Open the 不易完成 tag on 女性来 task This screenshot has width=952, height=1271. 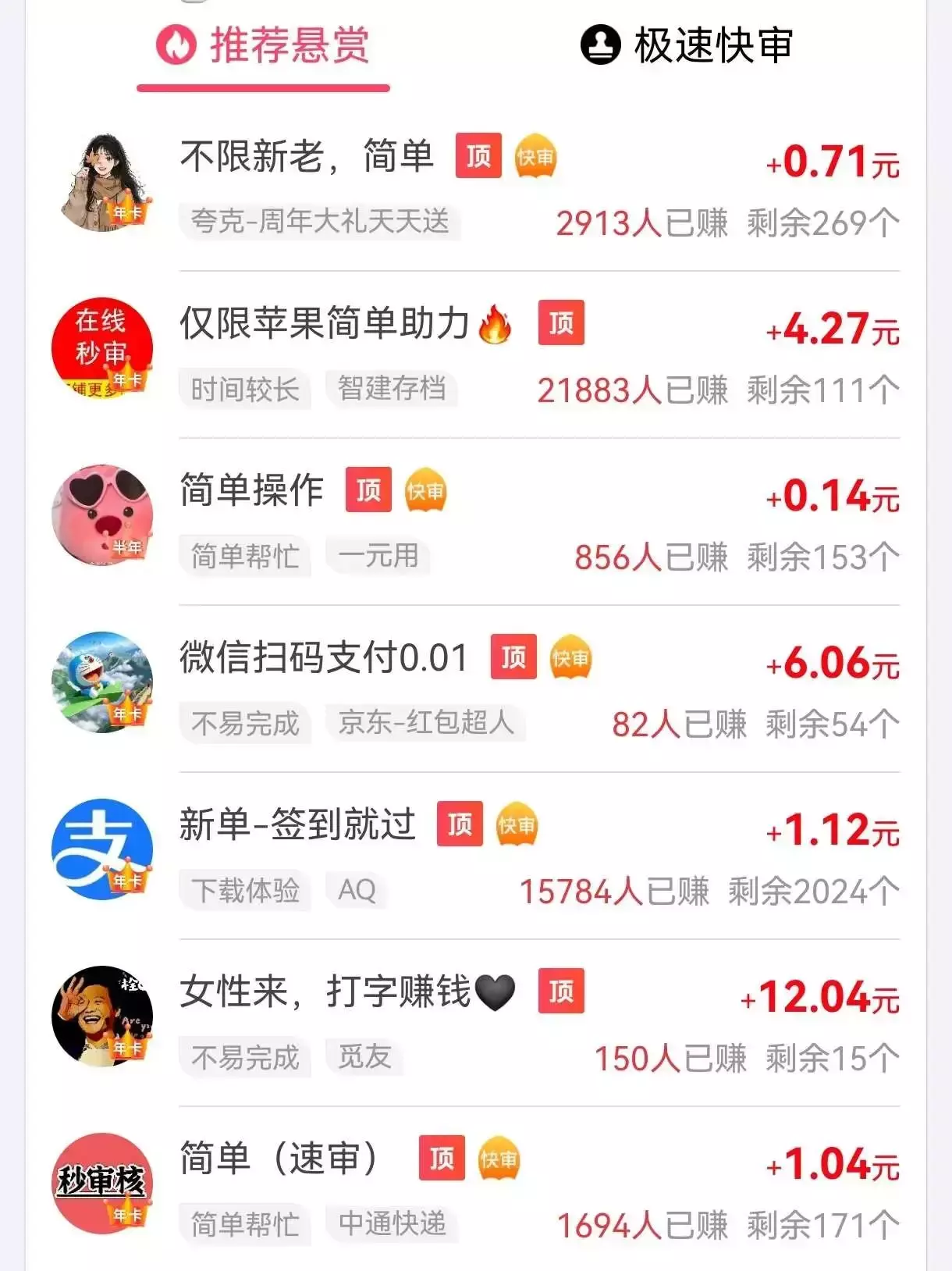point(245,1057)
